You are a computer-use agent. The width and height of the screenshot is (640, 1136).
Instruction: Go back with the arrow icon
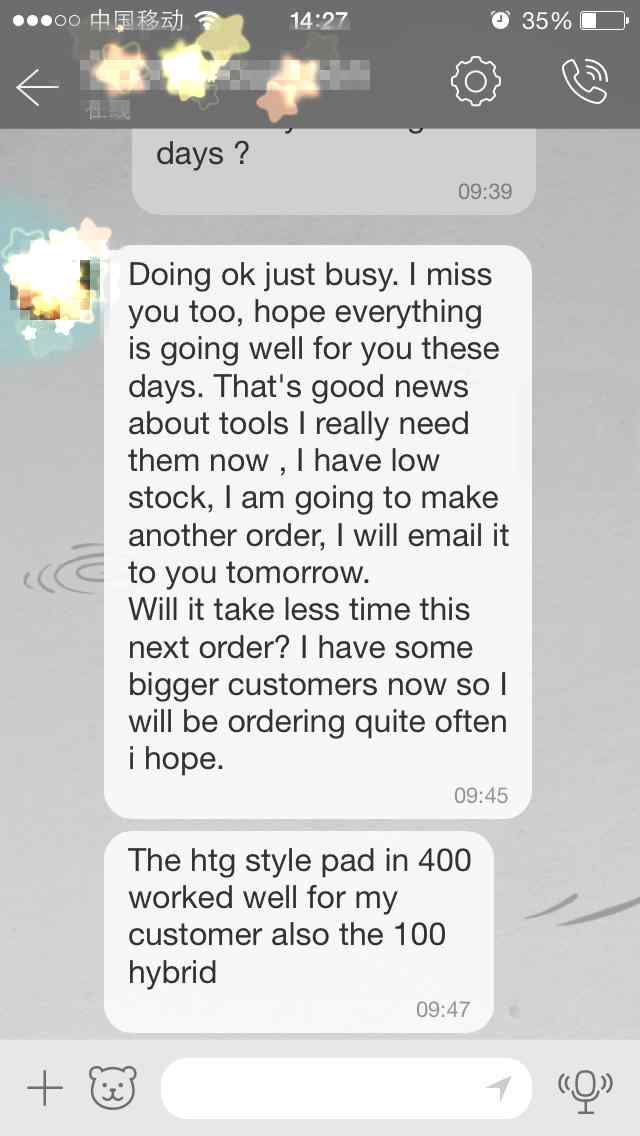coord(37,88)
